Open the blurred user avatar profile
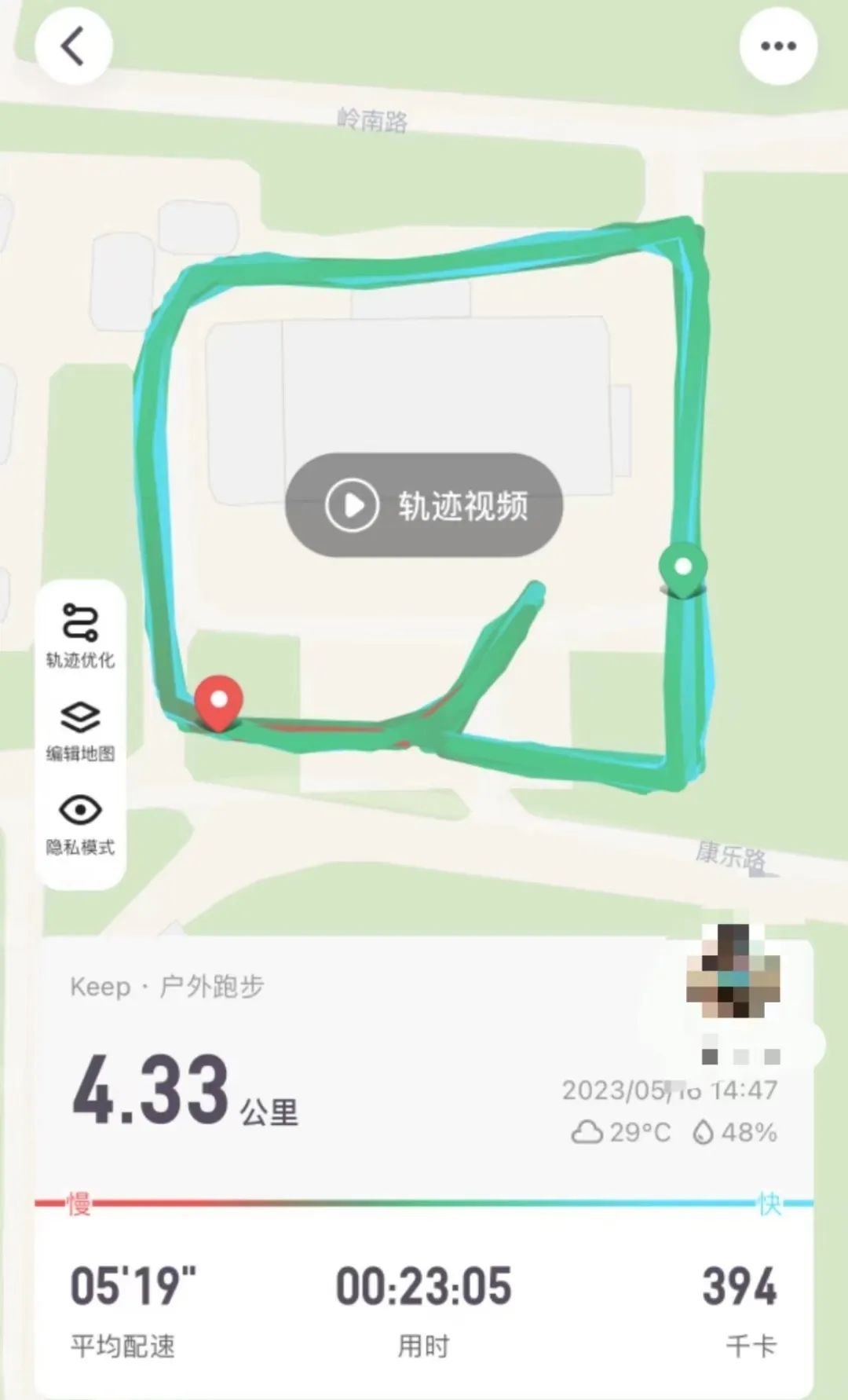The width and height of the screenshot is (848, 1400). click(x=733, y=971)
